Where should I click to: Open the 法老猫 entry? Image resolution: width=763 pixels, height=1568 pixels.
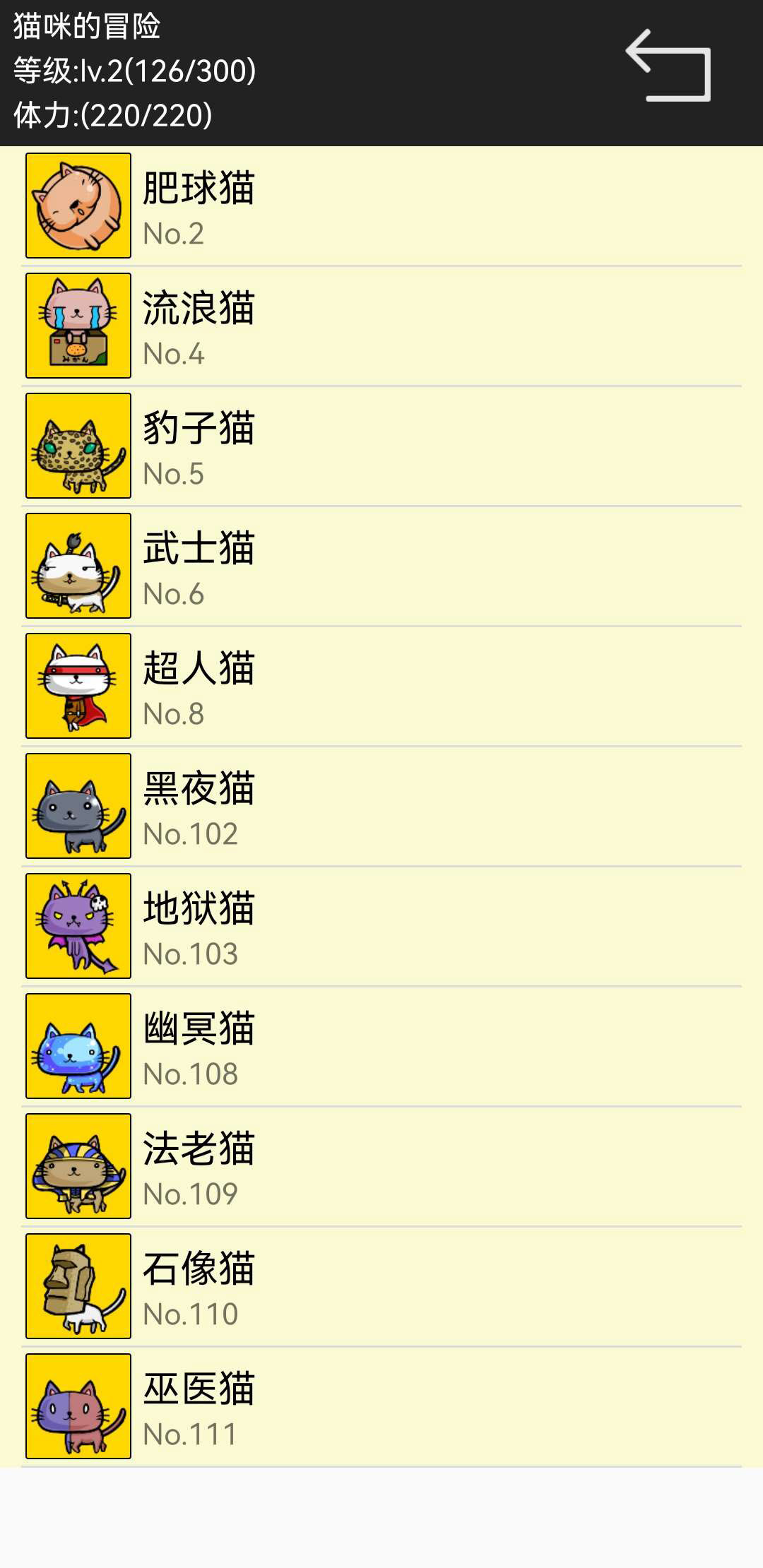(x=381, y=1166)
